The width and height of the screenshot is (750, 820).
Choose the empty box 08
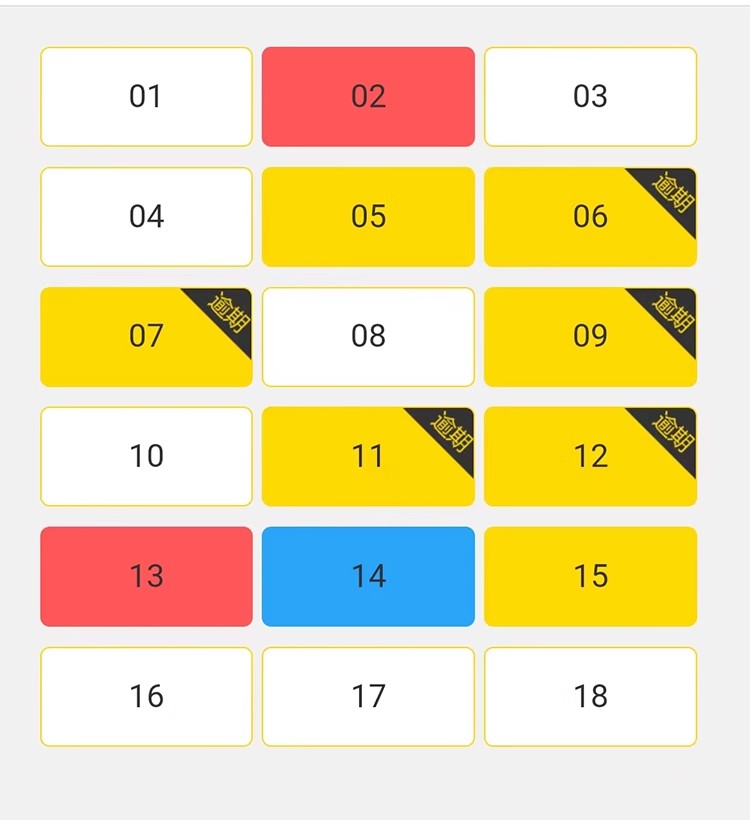click(x=368, y=337)
